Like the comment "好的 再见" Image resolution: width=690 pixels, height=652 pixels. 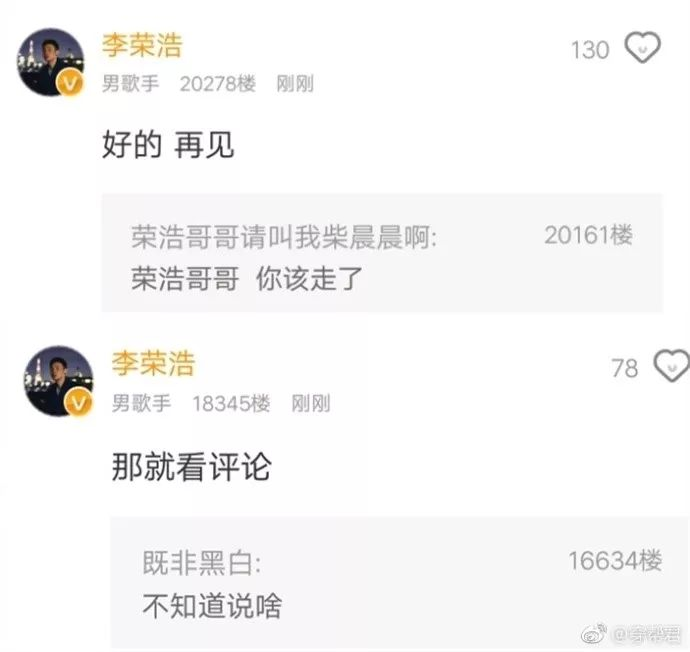pyautogui.click(x=642, y=48)
